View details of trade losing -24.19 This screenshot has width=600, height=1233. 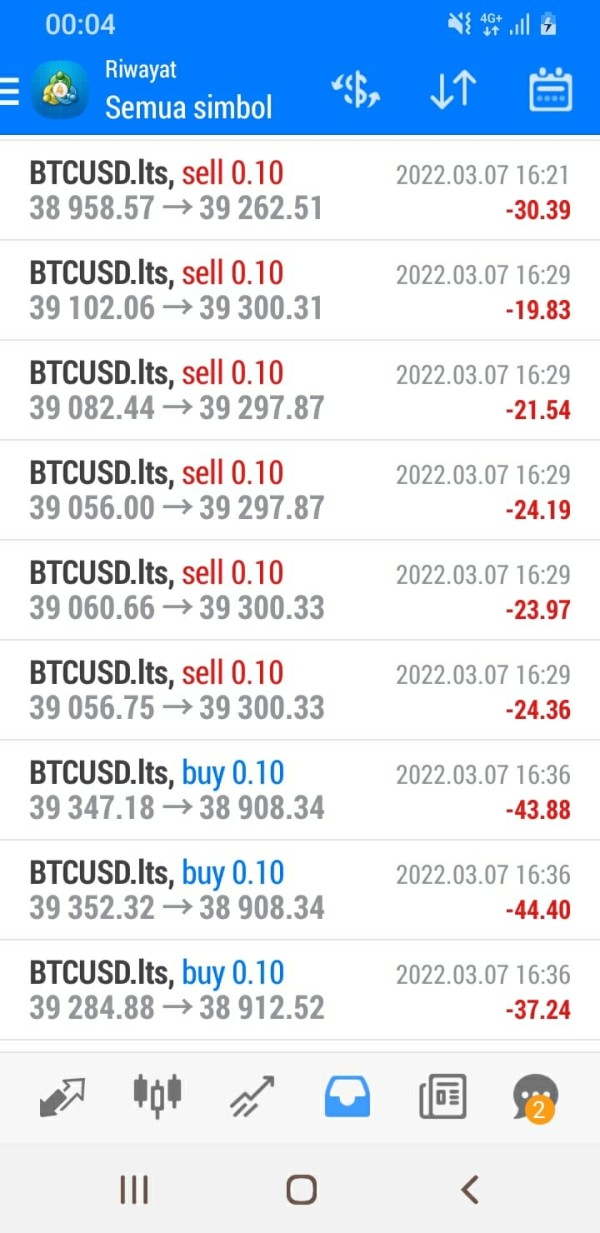click(x=300, y=490)
